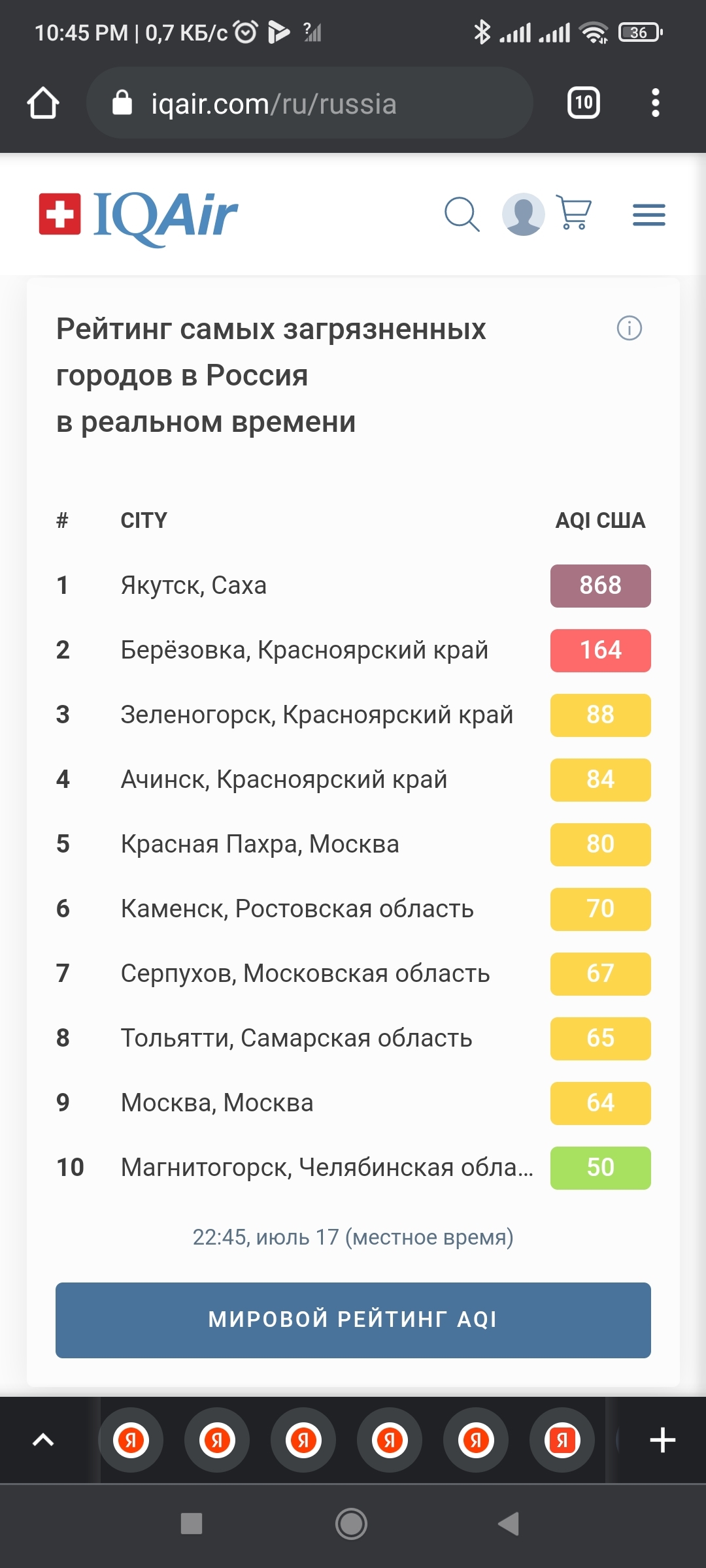Select Зеленогорск, Красноярский край city

[x=317, y=715]
